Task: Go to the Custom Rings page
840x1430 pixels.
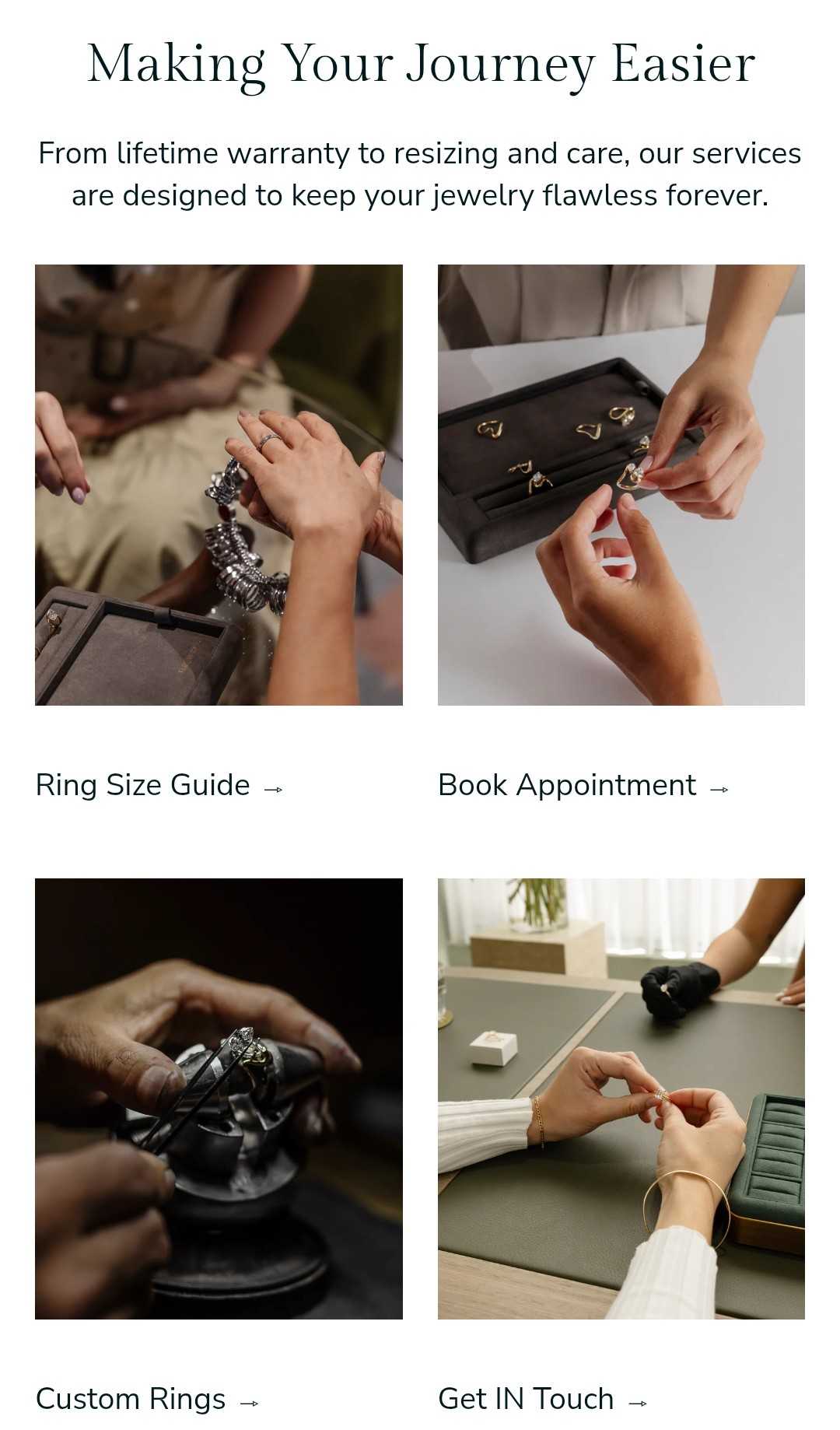Action: coord(146,1400)
